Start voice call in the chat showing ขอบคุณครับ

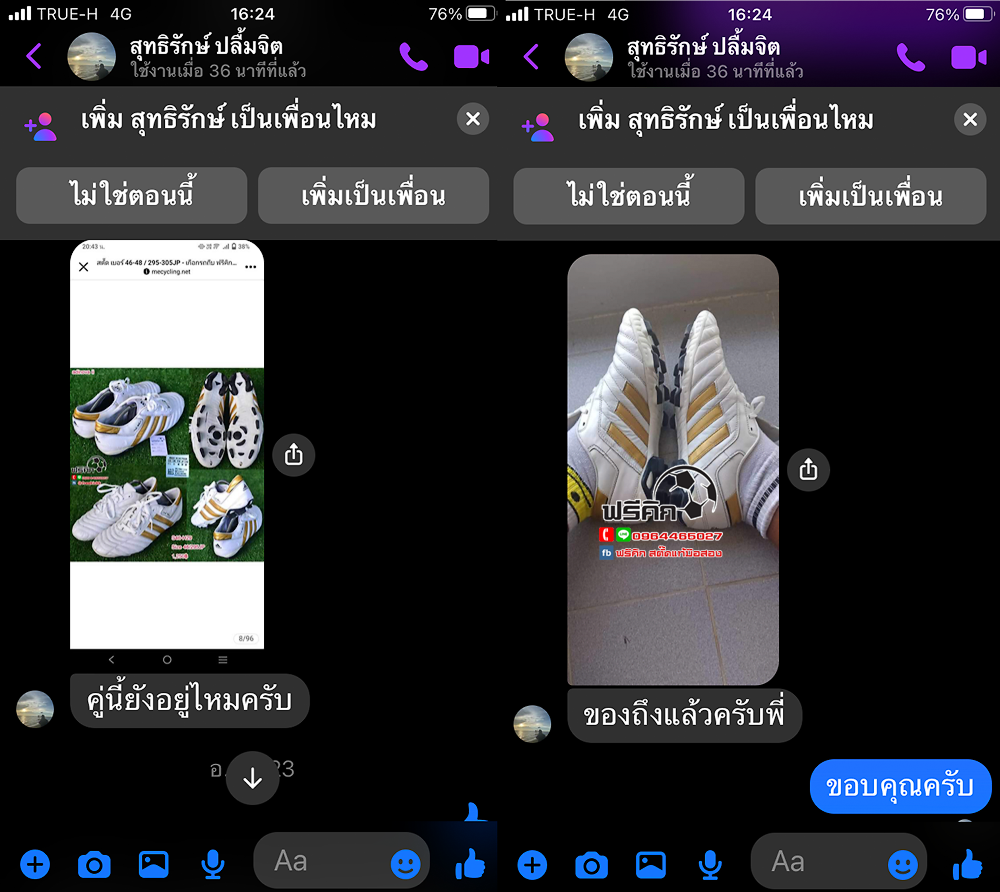[910, 57]
